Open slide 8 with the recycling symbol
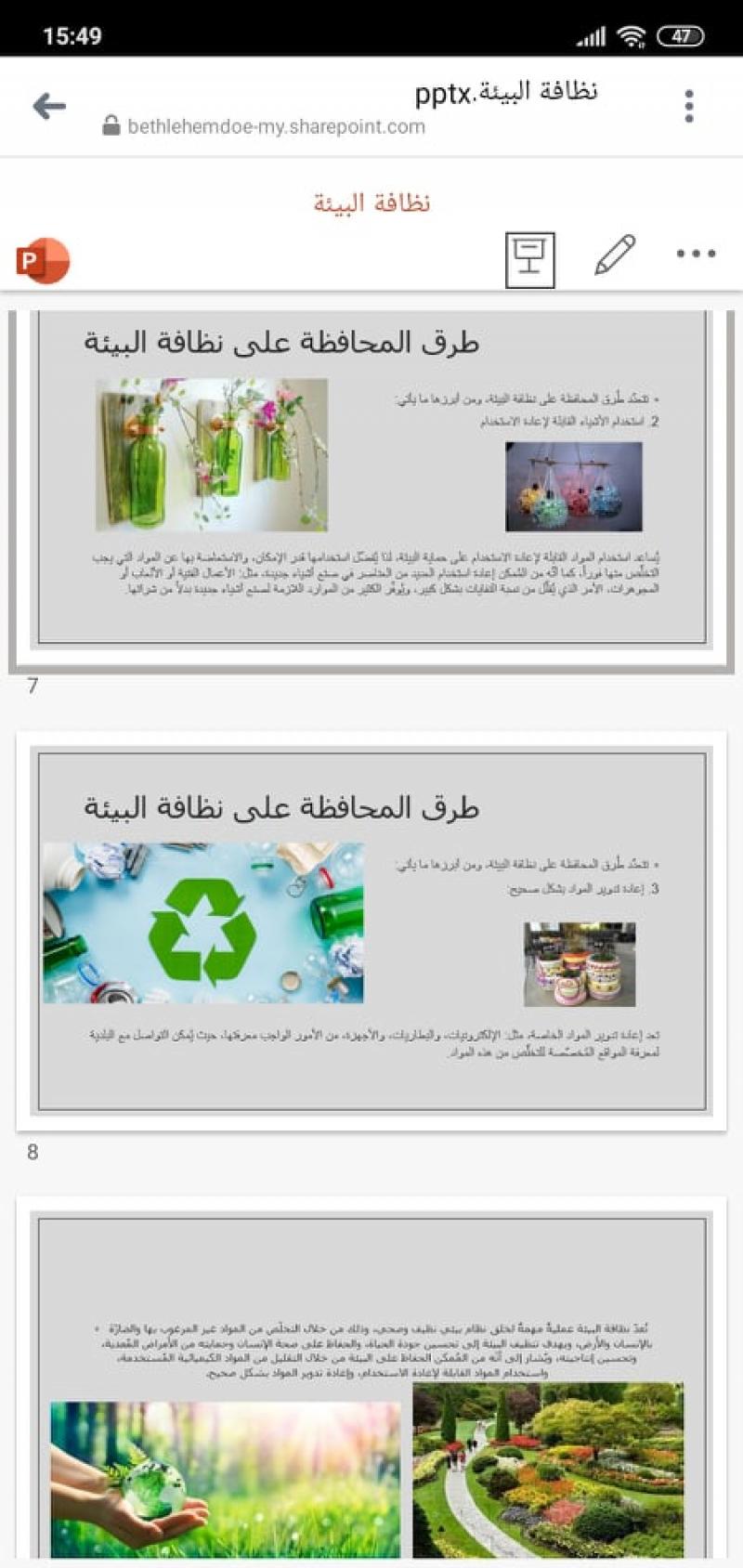Screen dimensions: 743x1568 pyautogui.click(x=371, y=929)
